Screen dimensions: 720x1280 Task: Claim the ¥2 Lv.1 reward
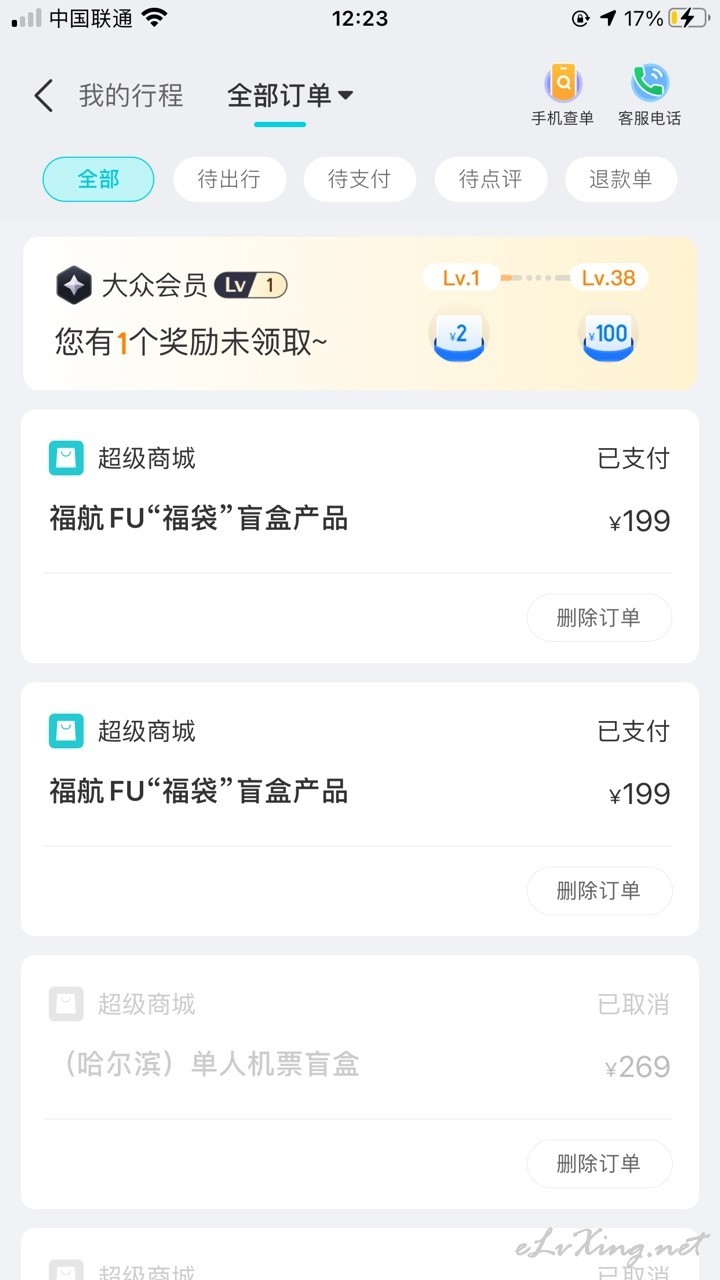pos(458,336)
